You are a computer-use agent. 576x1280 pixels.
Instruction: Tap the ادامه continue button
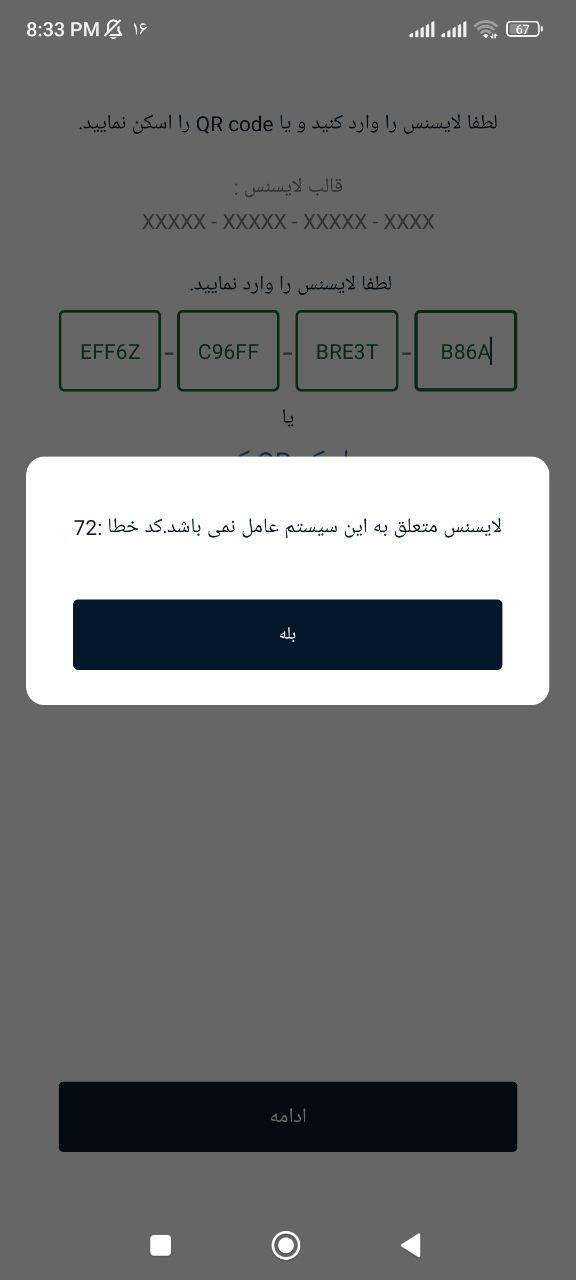(x=288, y=1116)
